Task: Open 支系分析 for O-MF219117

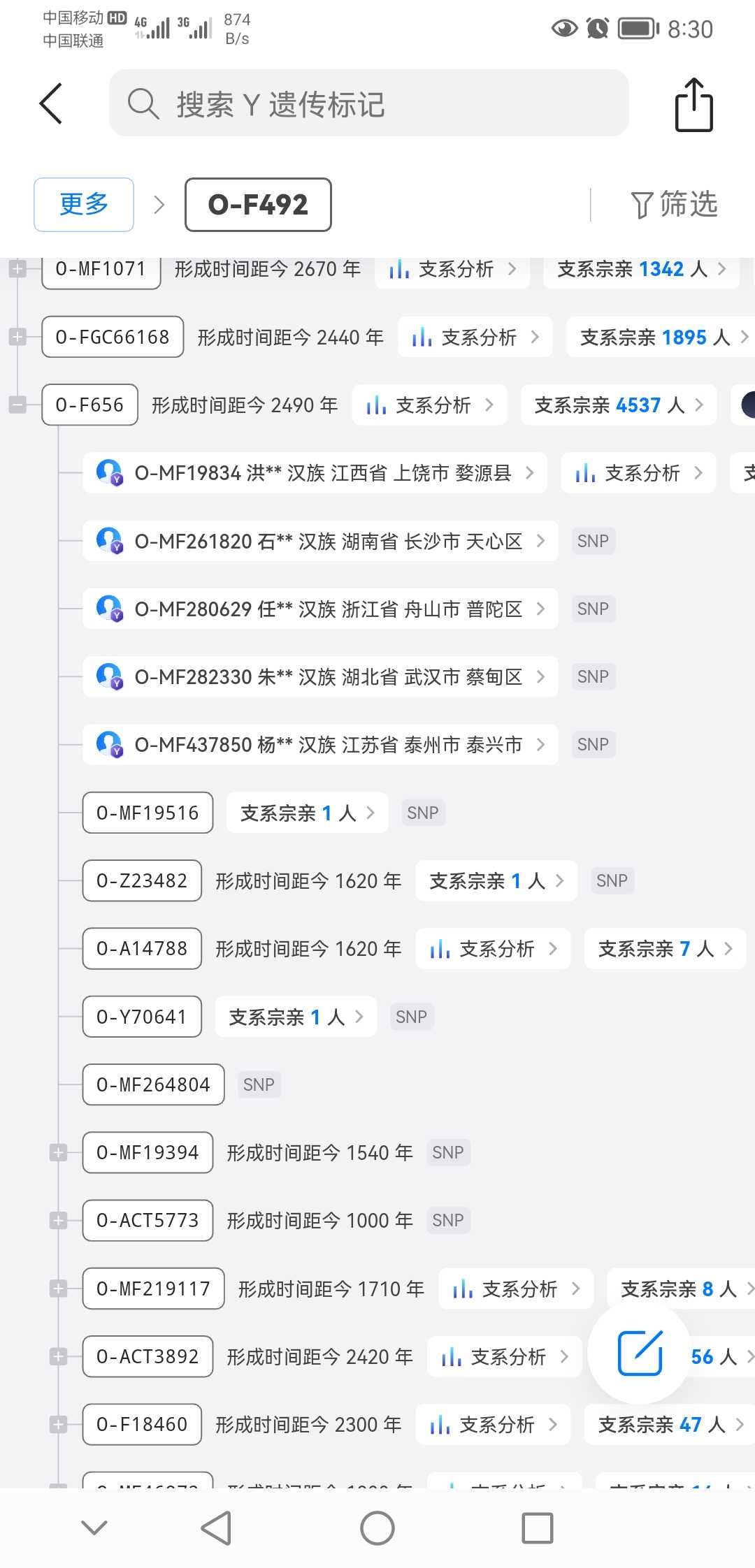Action: point(516,1288)
